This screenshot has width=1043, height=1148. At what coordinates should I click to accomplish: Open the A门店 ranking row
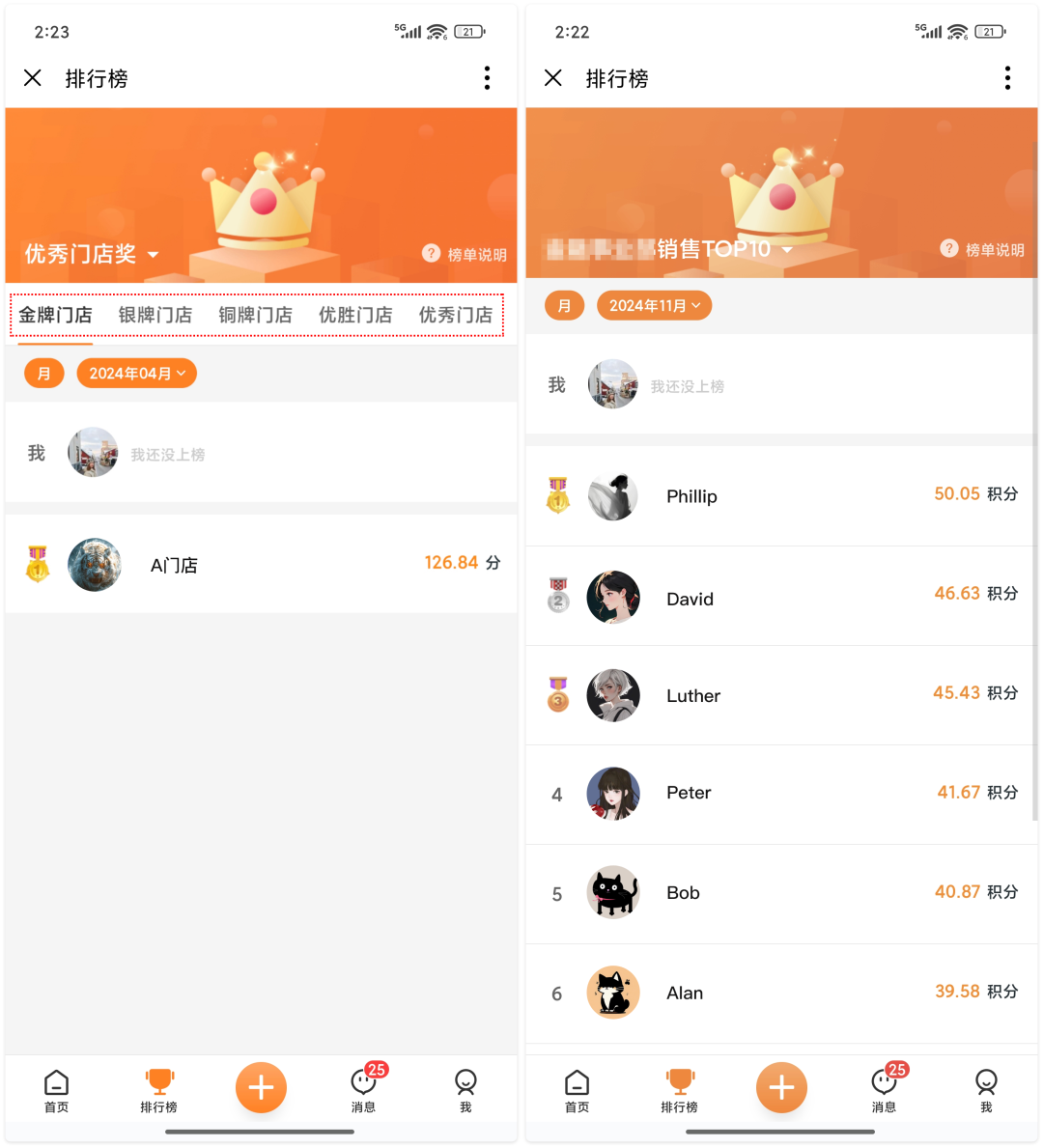point(261,565)
